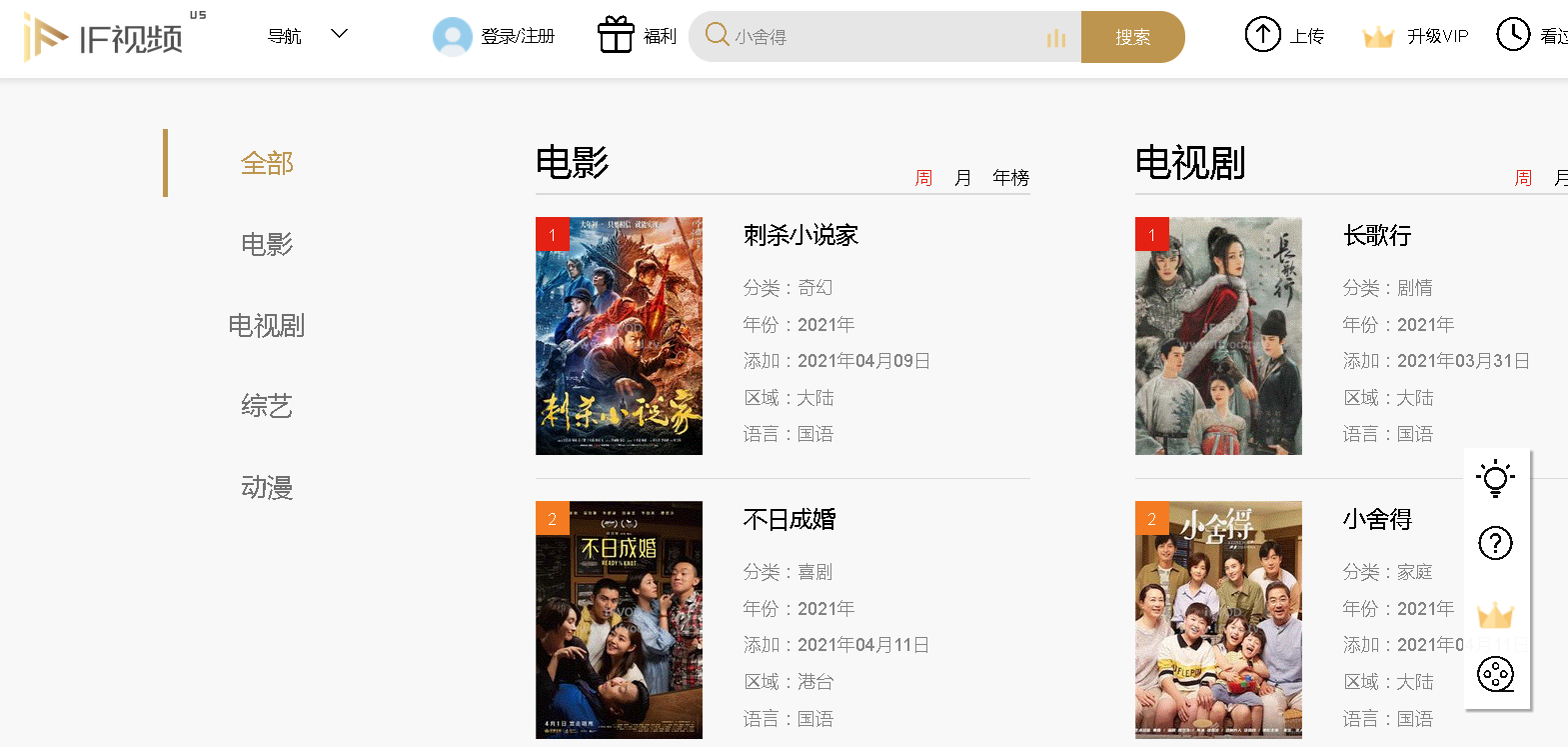Image resolution: width=1568 pixels, height=747 pixels.
Task: Show monthly 月 ranking for 电影
Action: tap(962, 177)
